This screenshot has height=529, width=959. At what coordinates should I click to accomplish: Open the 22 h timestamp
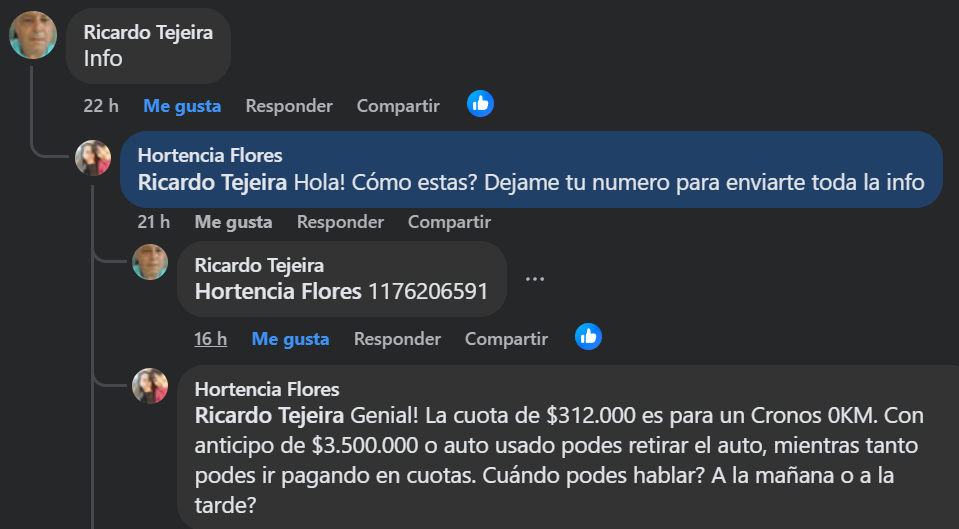(x=101, y=105)
